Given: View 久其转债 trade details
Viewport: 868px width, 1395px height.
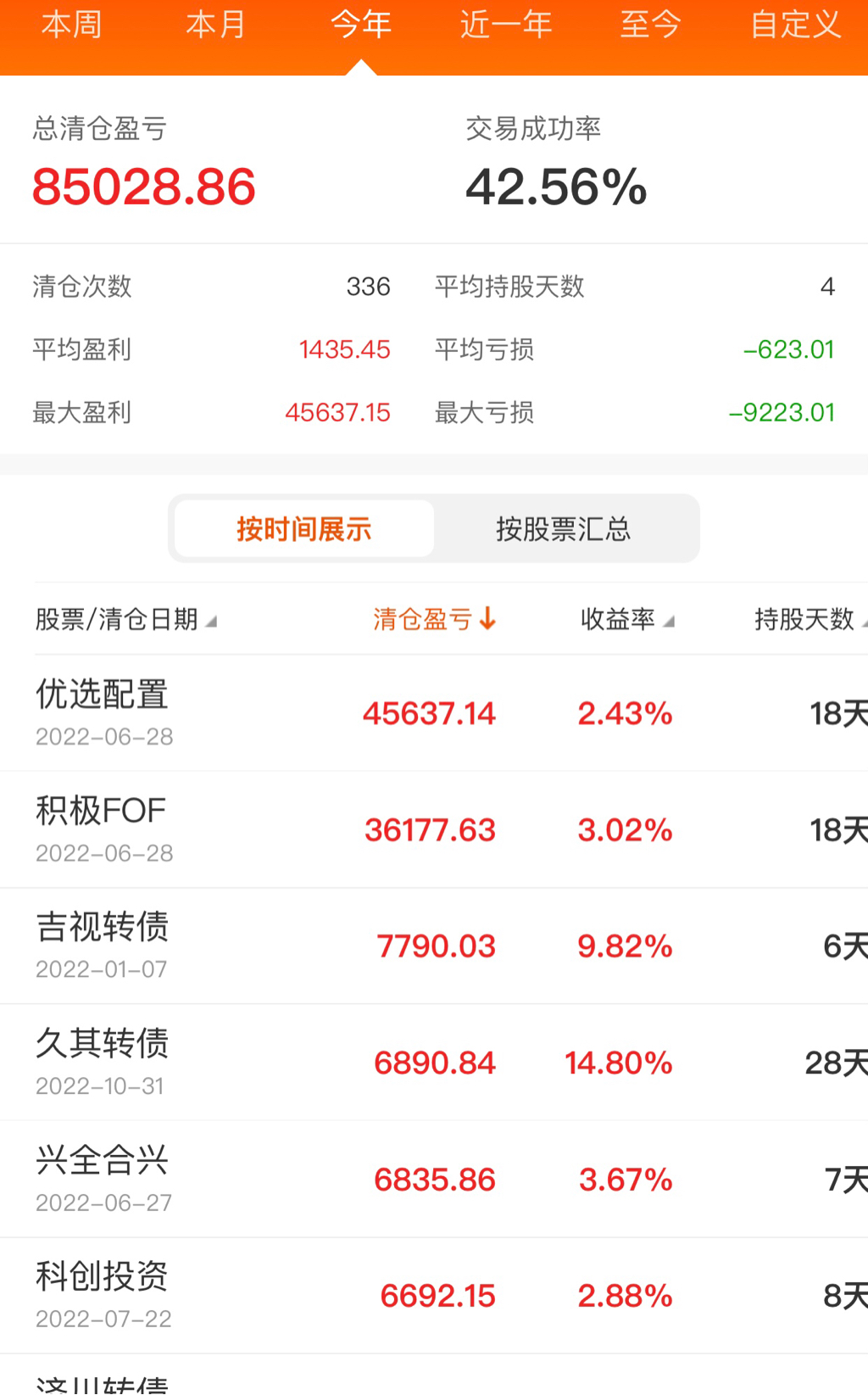Looking at the screenshot, I should coord(434,1063).
